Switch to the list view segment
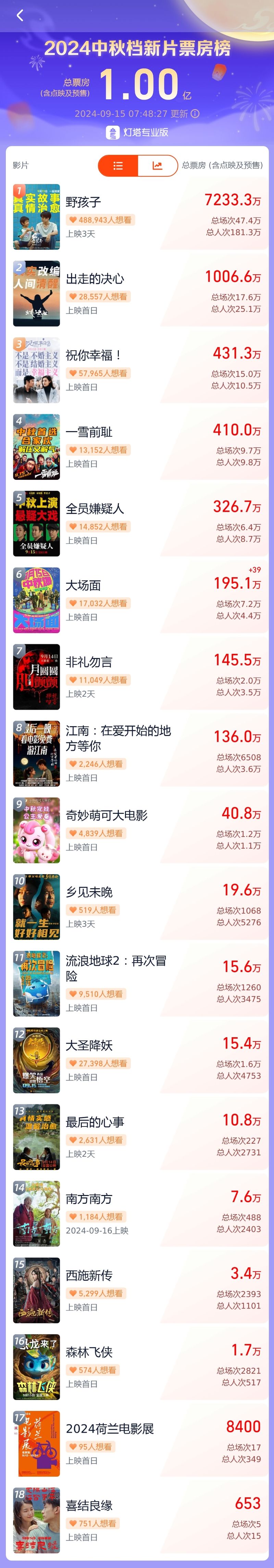This screenshot has width=274, height=1568. 118,165
